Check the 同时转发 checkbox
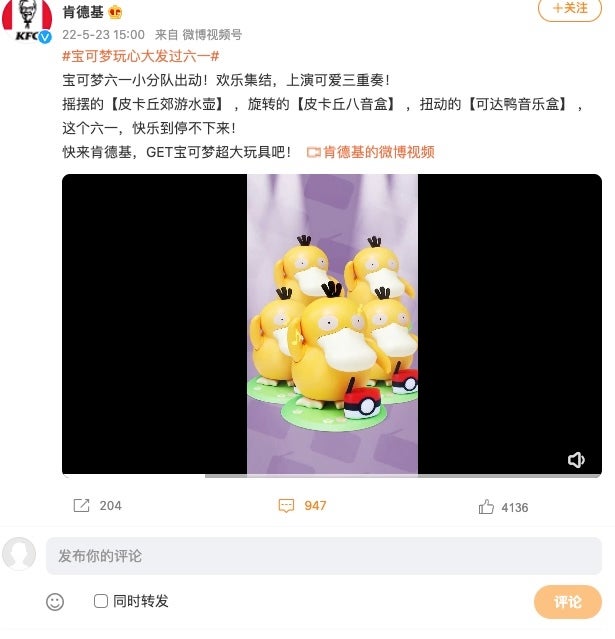The width and height of the screenshot is (615, 639). 101,601
